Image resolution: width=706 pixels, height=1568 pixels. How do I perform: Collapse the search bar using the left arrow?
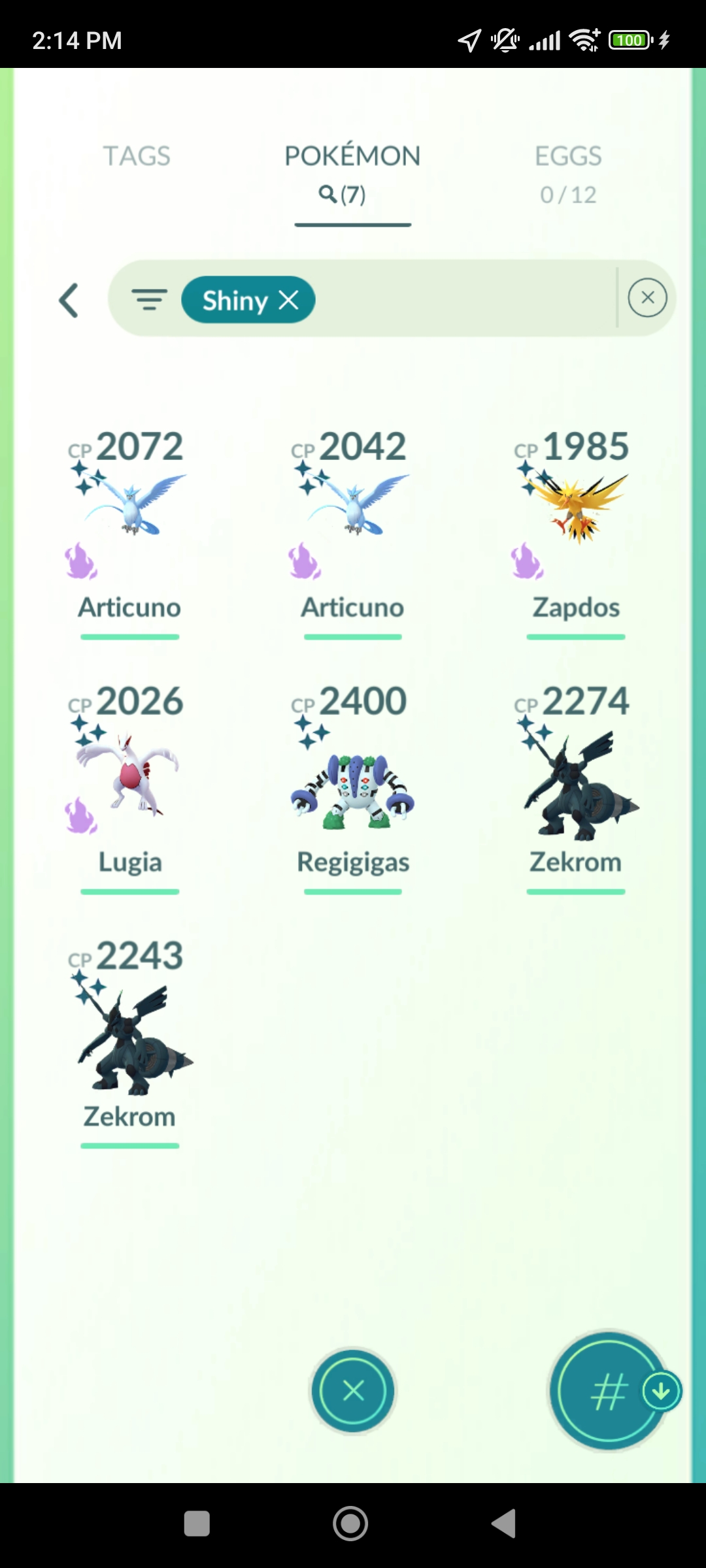(69, 300)
